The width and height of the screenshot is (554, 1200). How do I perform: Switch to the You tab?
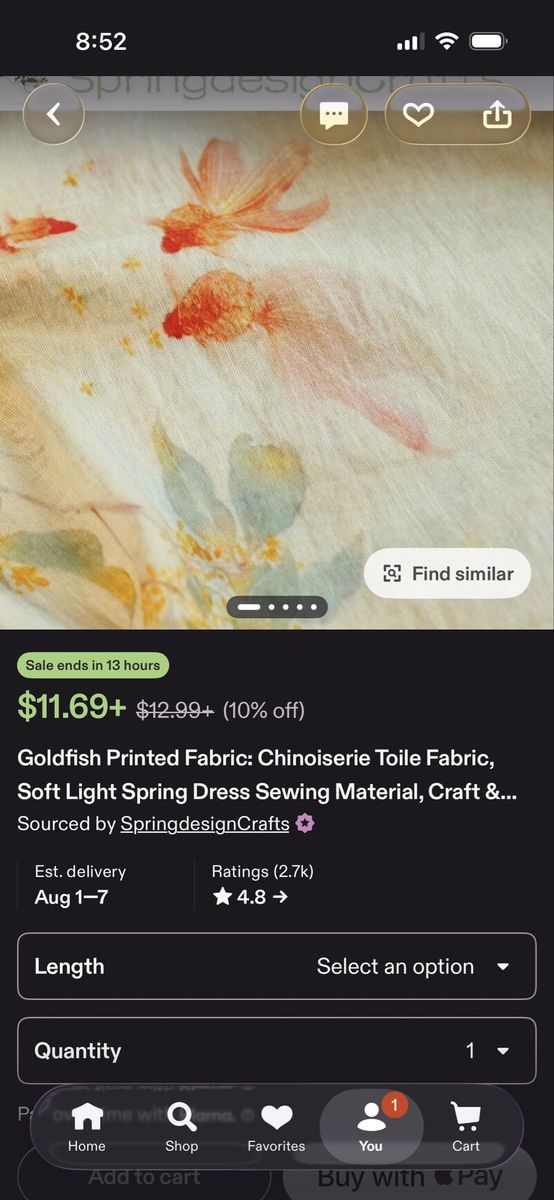click(371, 1127)
